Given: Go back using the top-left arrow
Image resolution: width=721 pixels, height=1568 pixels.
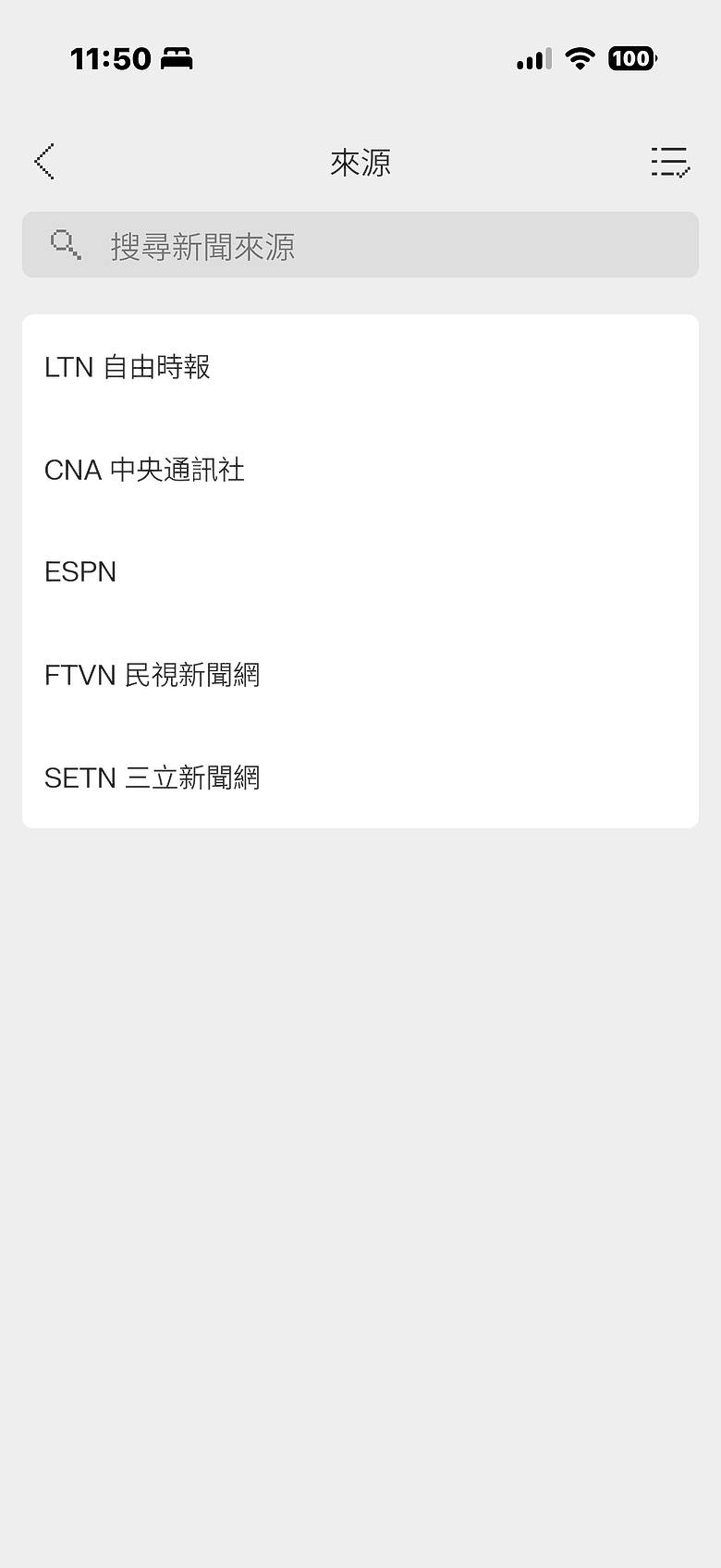Looking at the screenshot, I should tap(44, 162).
